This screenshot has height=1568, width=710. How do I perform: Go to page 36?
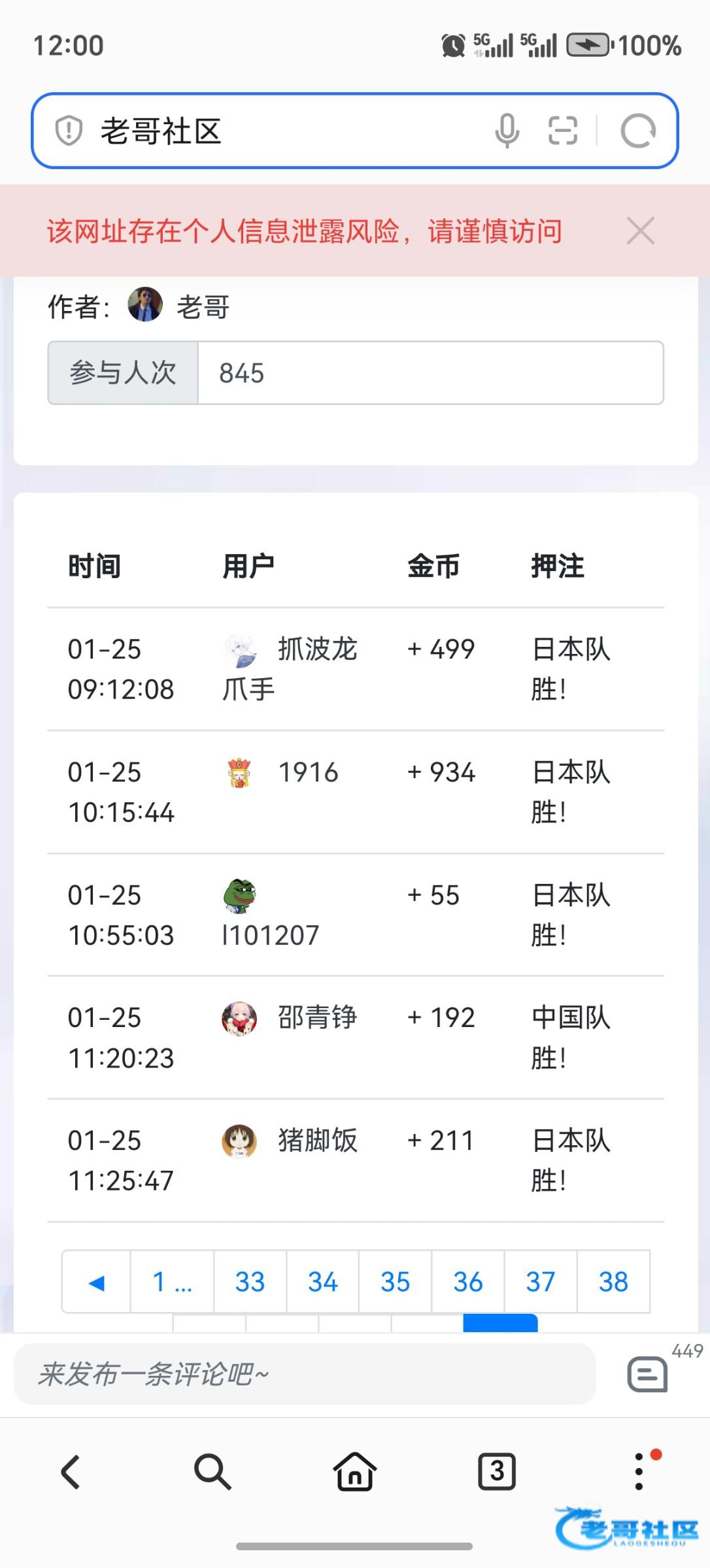tap(467, 1282)
